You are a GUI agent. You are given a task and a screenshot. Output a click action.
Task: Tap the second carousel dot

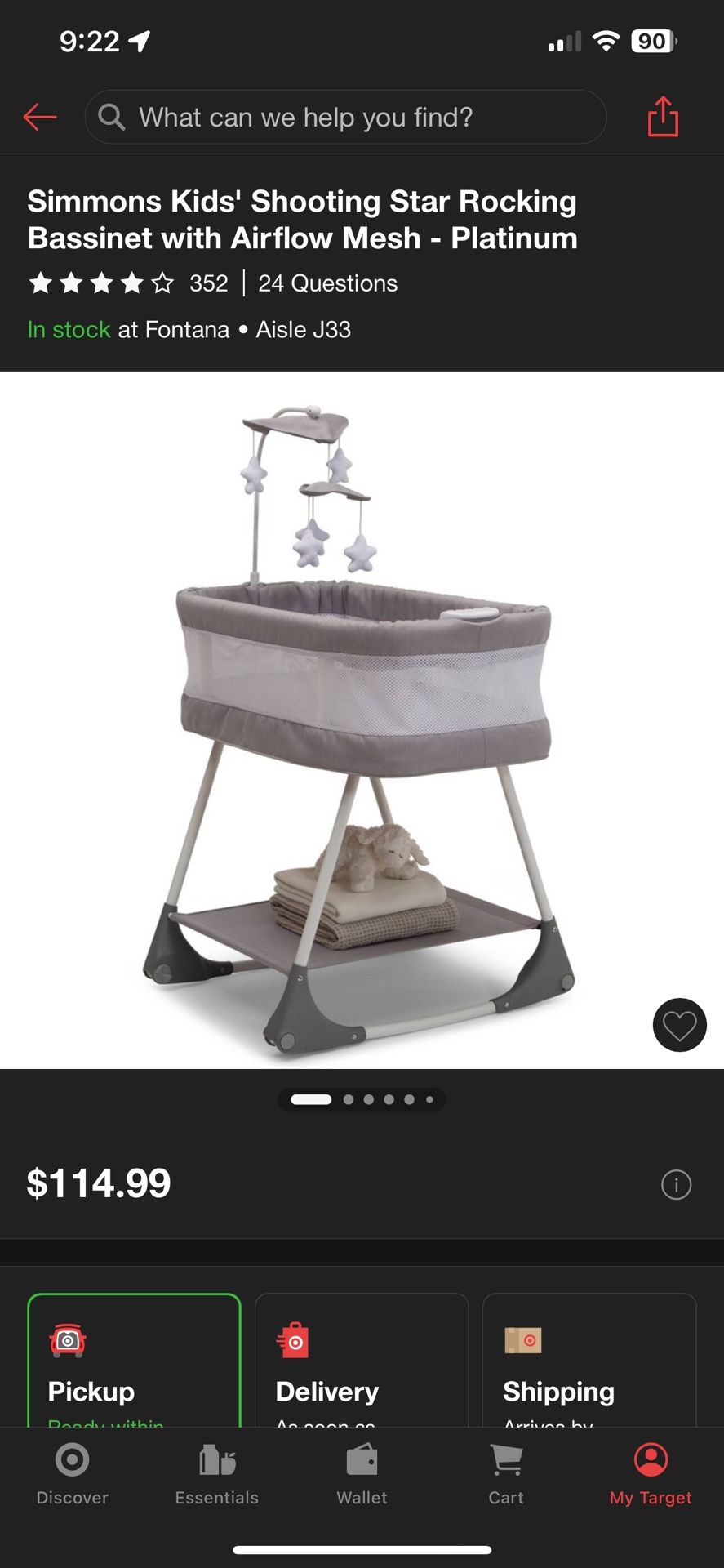pos(349,1099)
